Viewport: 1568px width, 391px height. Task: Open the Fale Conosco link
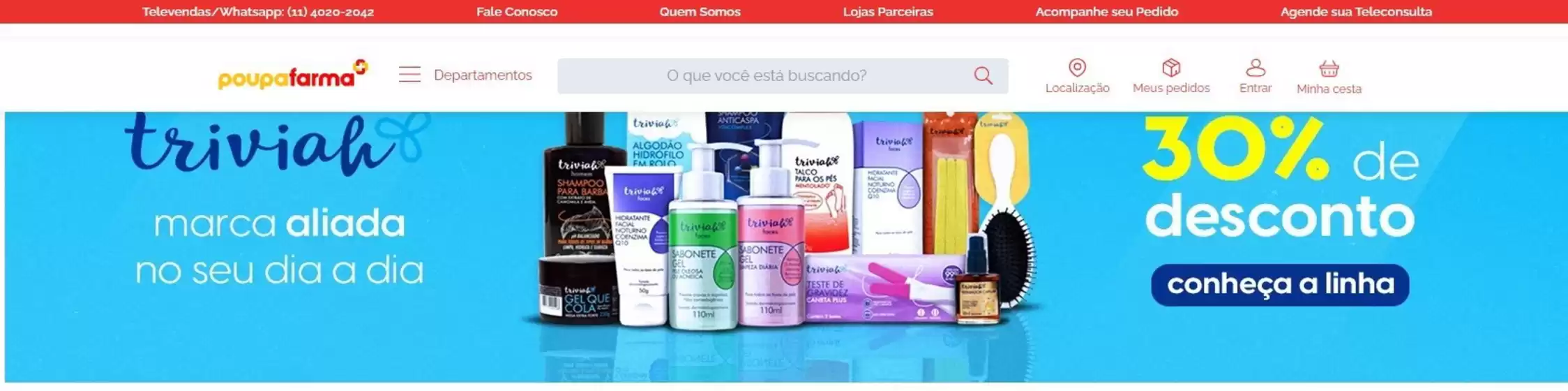517,12
